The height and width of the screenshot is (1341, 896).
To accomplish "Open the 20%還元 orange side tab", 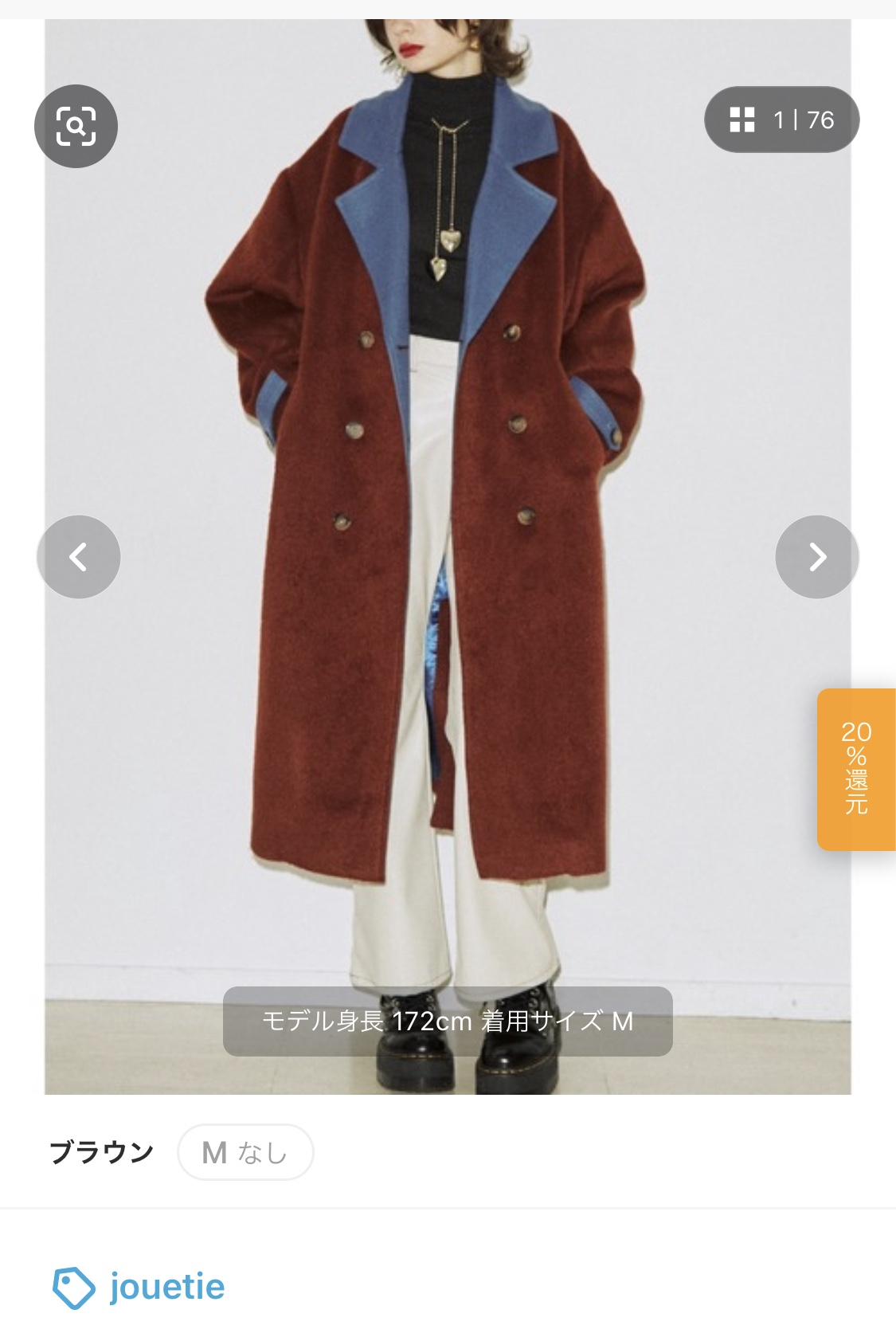I will point(856,769).
